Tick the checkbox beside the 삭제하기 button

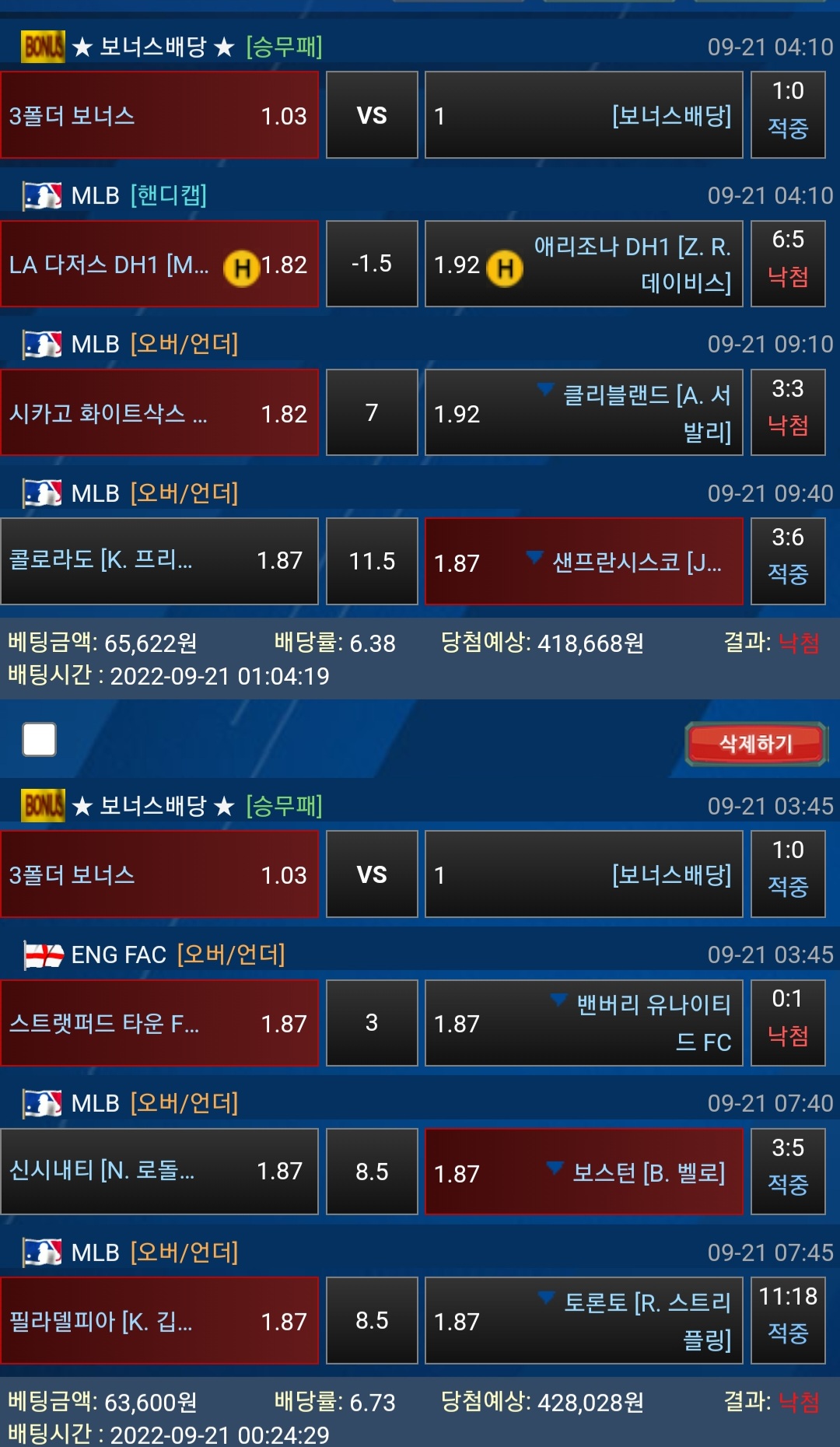click(x=40, y=739)
